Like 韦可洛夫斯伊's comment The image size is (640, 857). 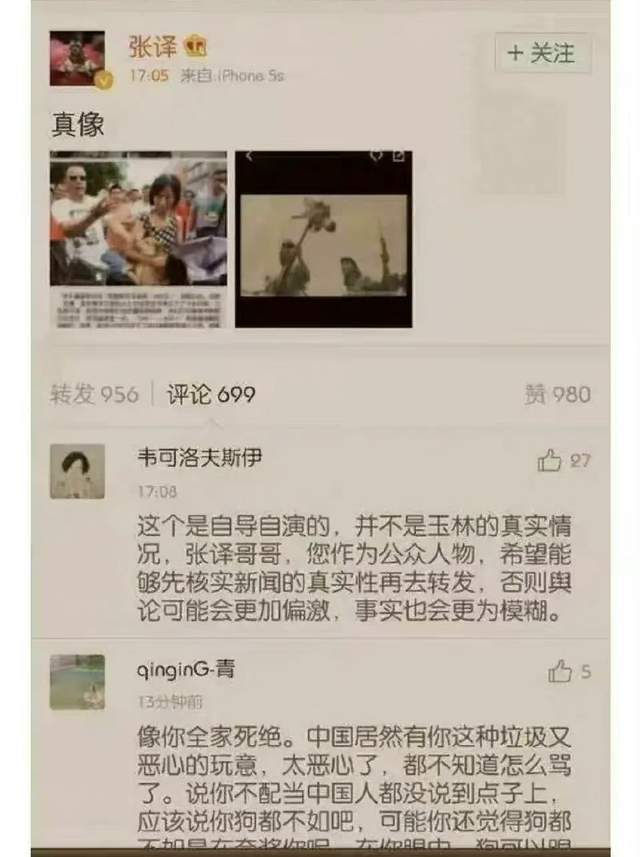(x=551, y=461)
